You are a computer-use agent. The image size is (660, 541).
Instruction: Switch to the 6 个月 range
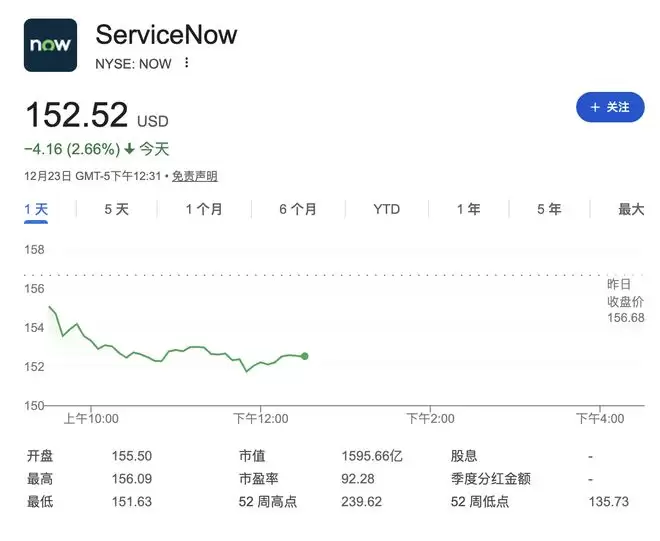tap(298, 209)
